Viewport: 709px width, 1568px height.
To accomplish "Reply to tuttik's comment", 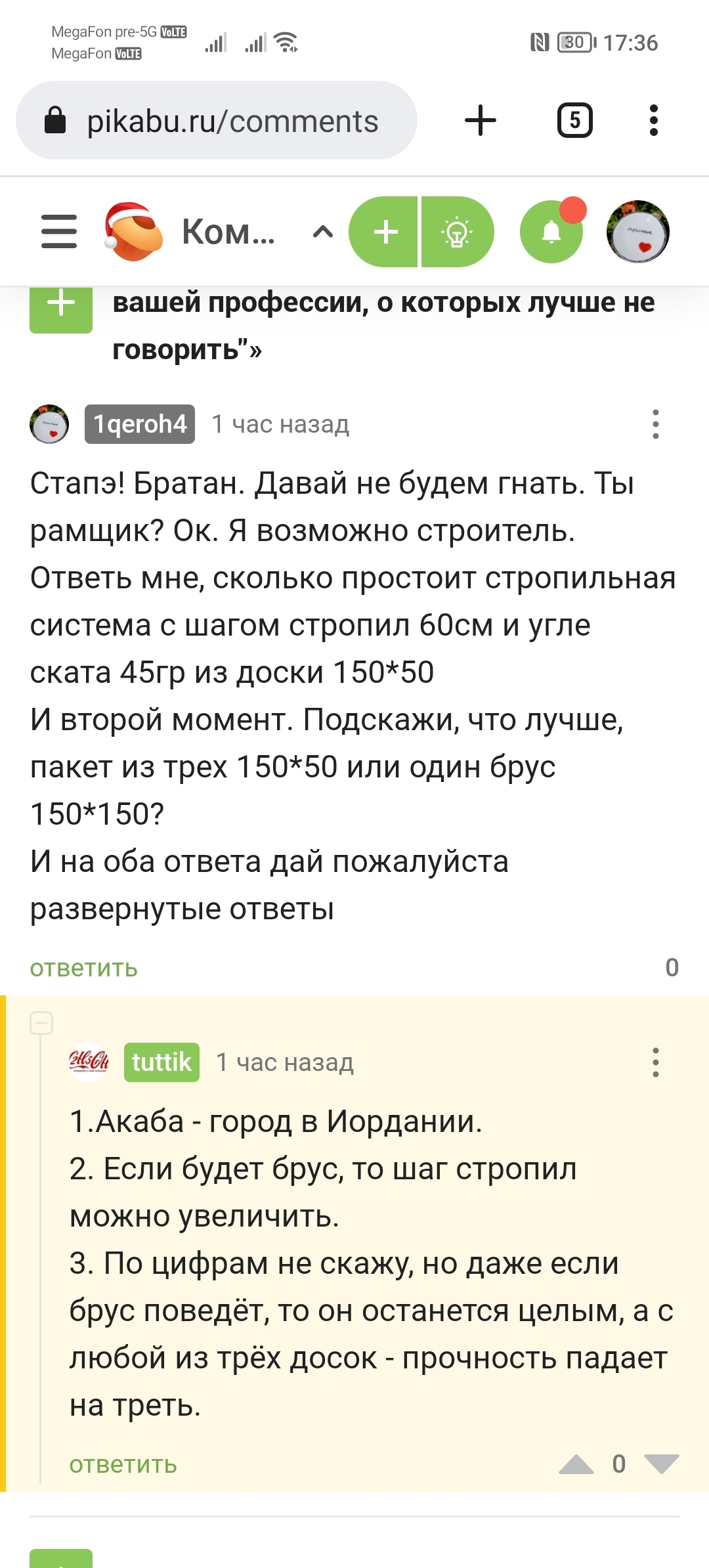I will tap(123, 1464).
